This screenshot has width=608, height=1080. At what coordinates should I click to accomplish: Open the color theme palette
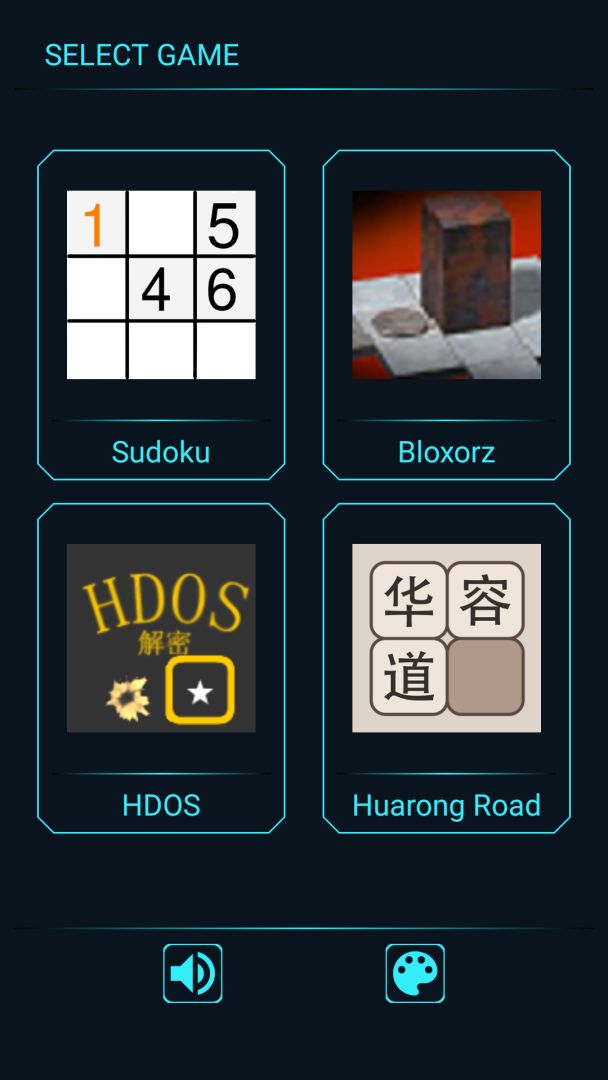[x=415, y=973]
